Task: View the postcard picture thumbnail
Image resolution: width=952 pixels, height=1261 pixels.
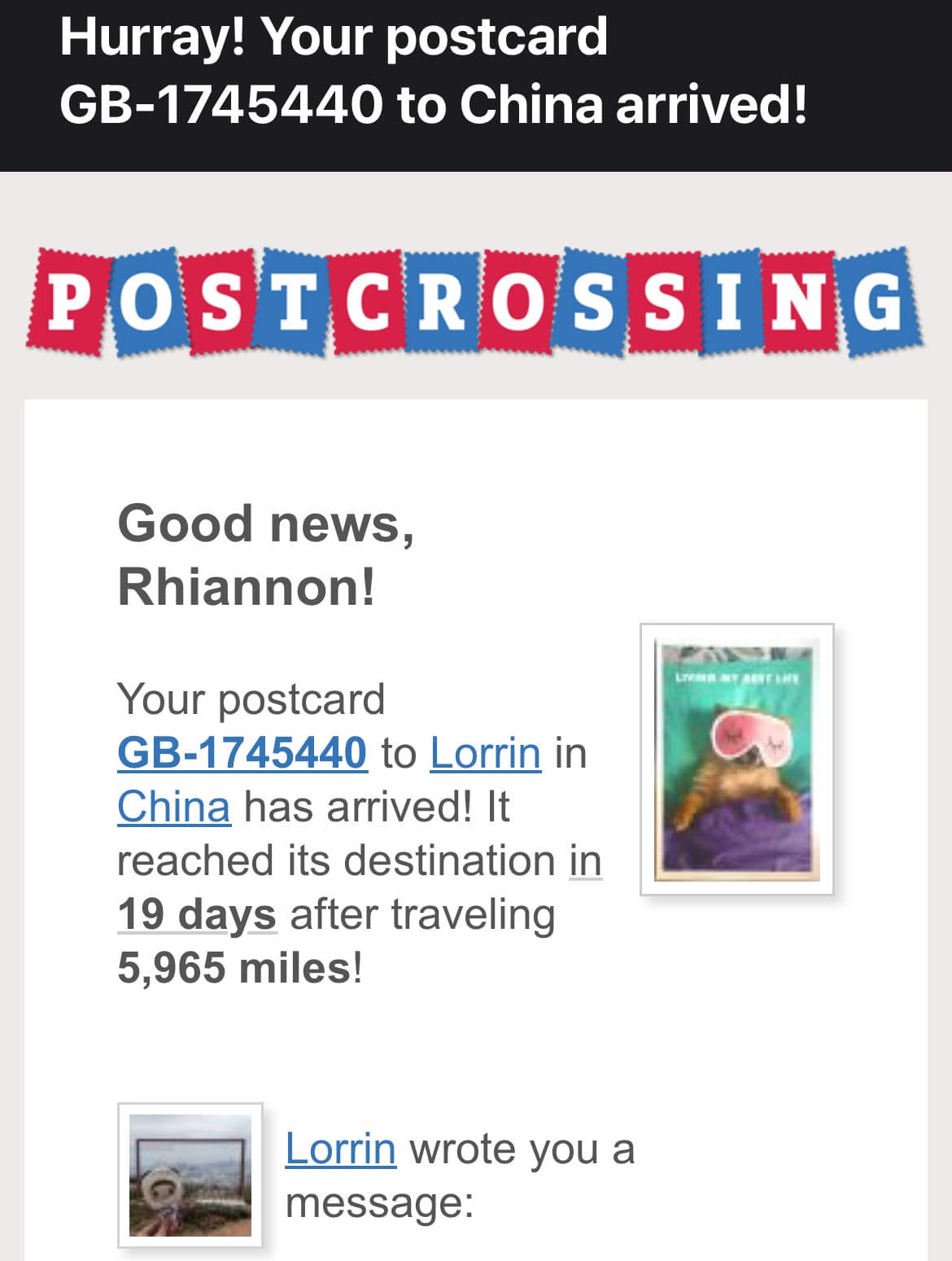Action: [737, 760]
